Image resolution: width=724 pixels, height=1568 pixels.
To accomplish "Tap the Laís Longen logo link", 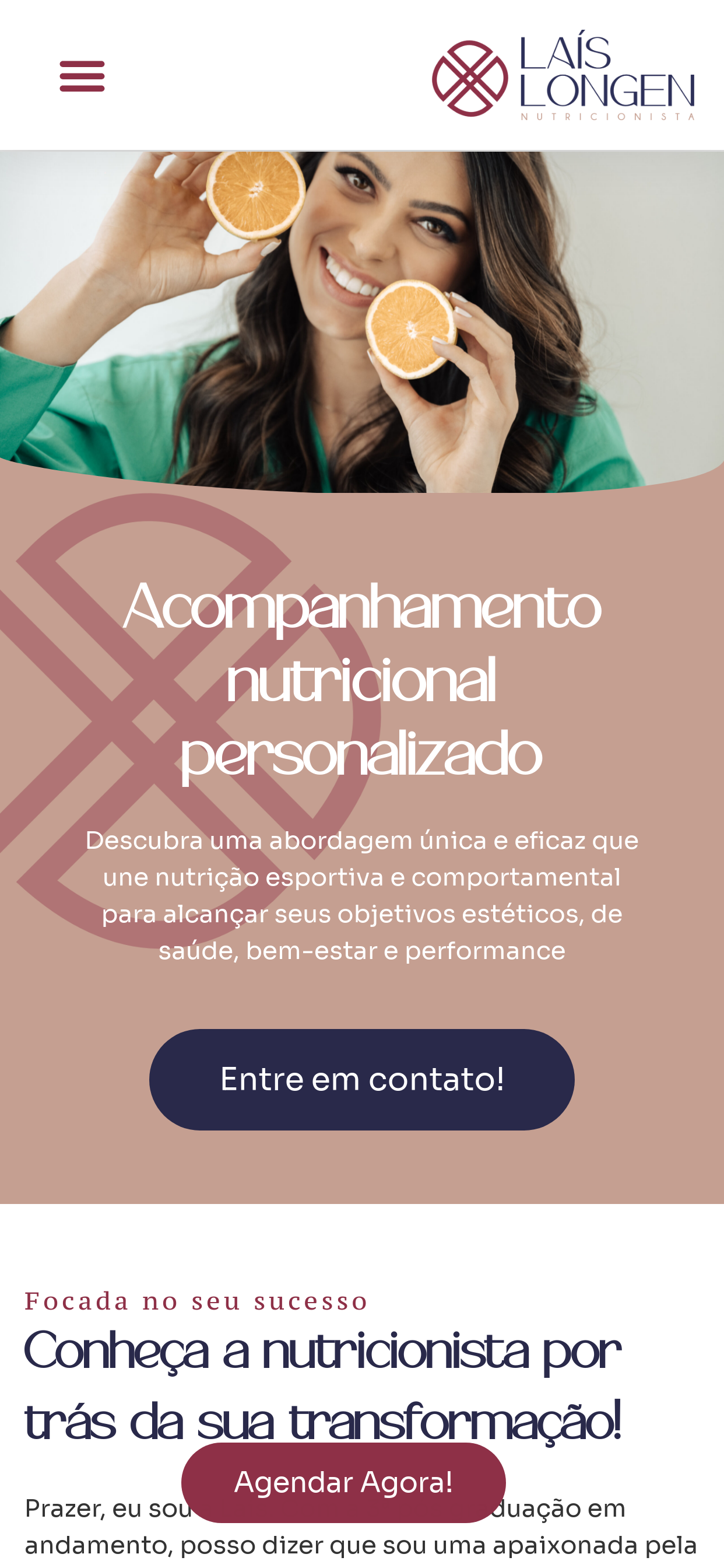I will (563, 75).
